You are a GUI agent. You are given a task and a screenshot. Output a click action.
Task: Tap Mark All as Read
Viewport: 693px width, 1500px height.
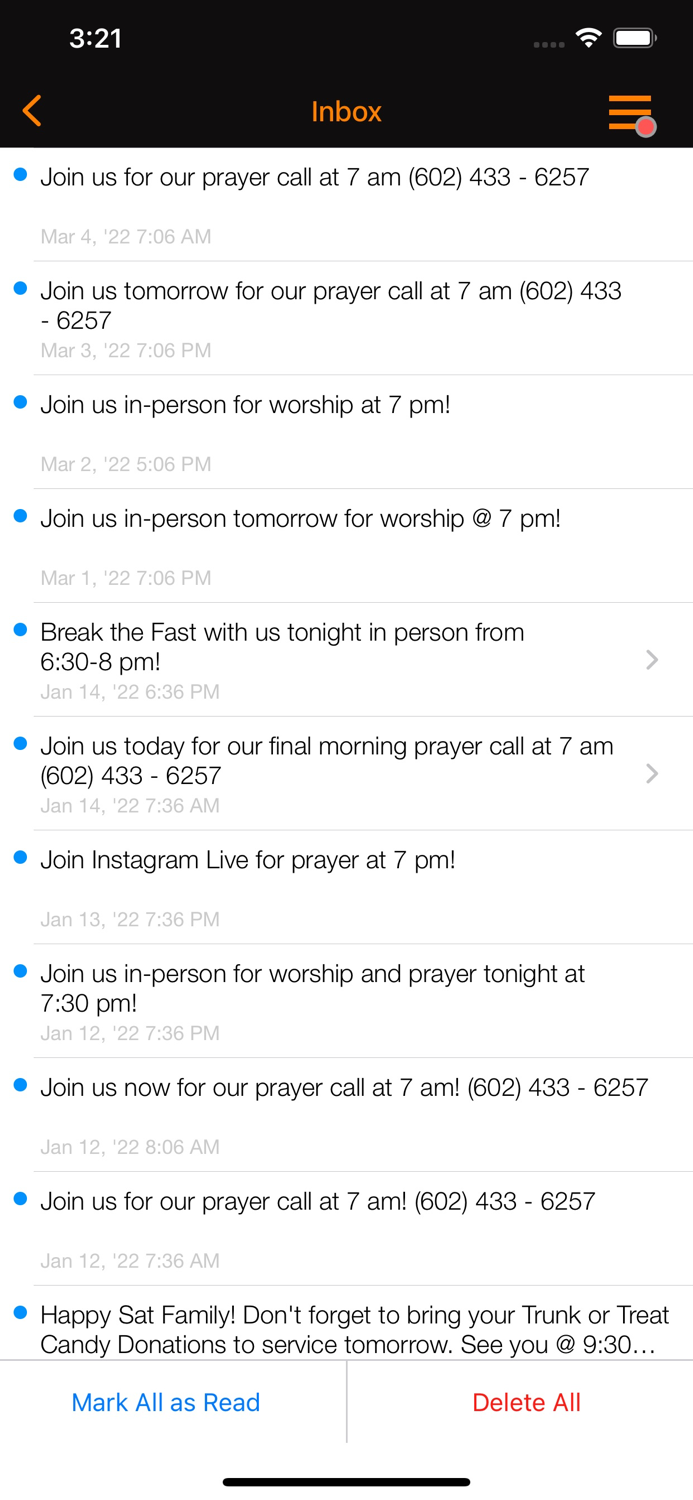[x=166, y=1402]
